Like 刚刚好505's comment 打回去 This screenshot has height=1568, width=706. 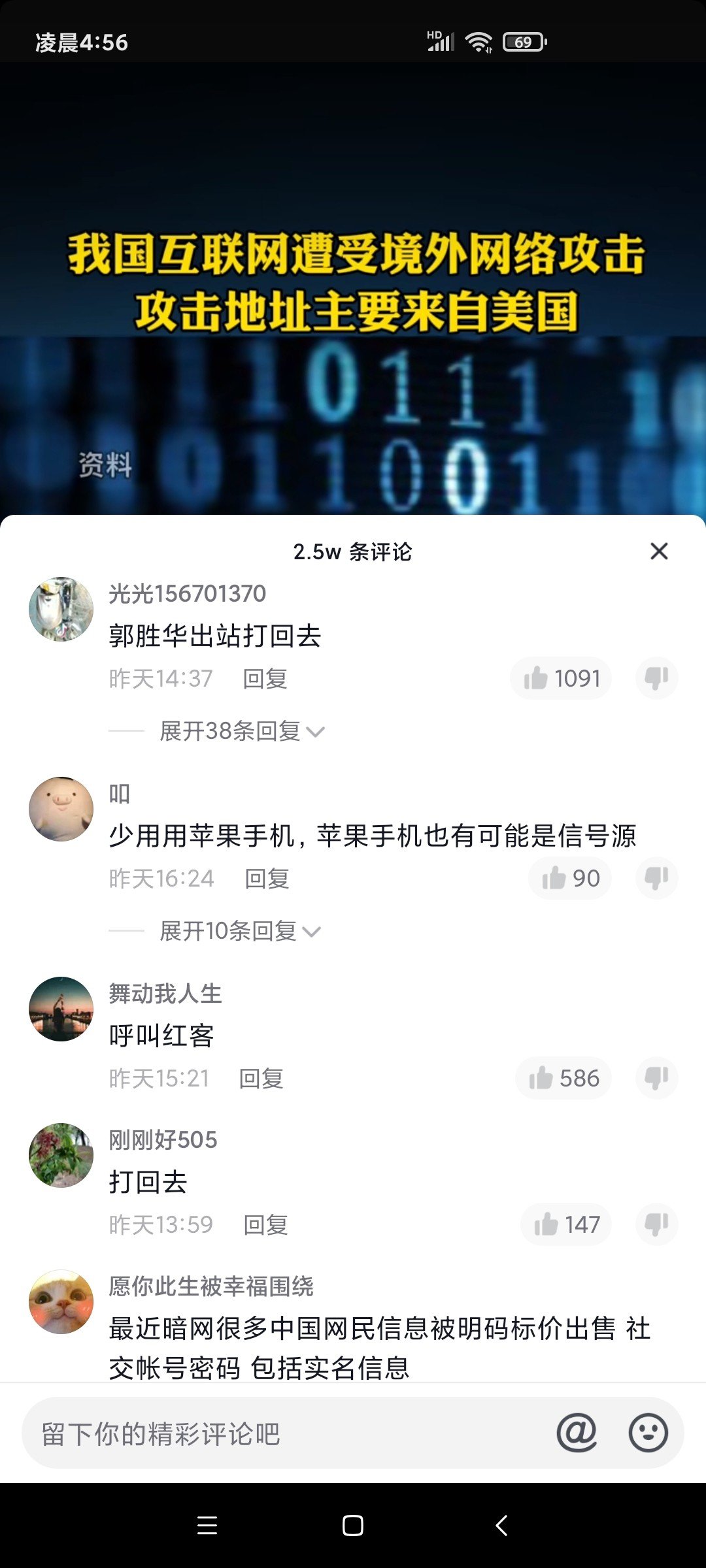[x=566, y=1224]
